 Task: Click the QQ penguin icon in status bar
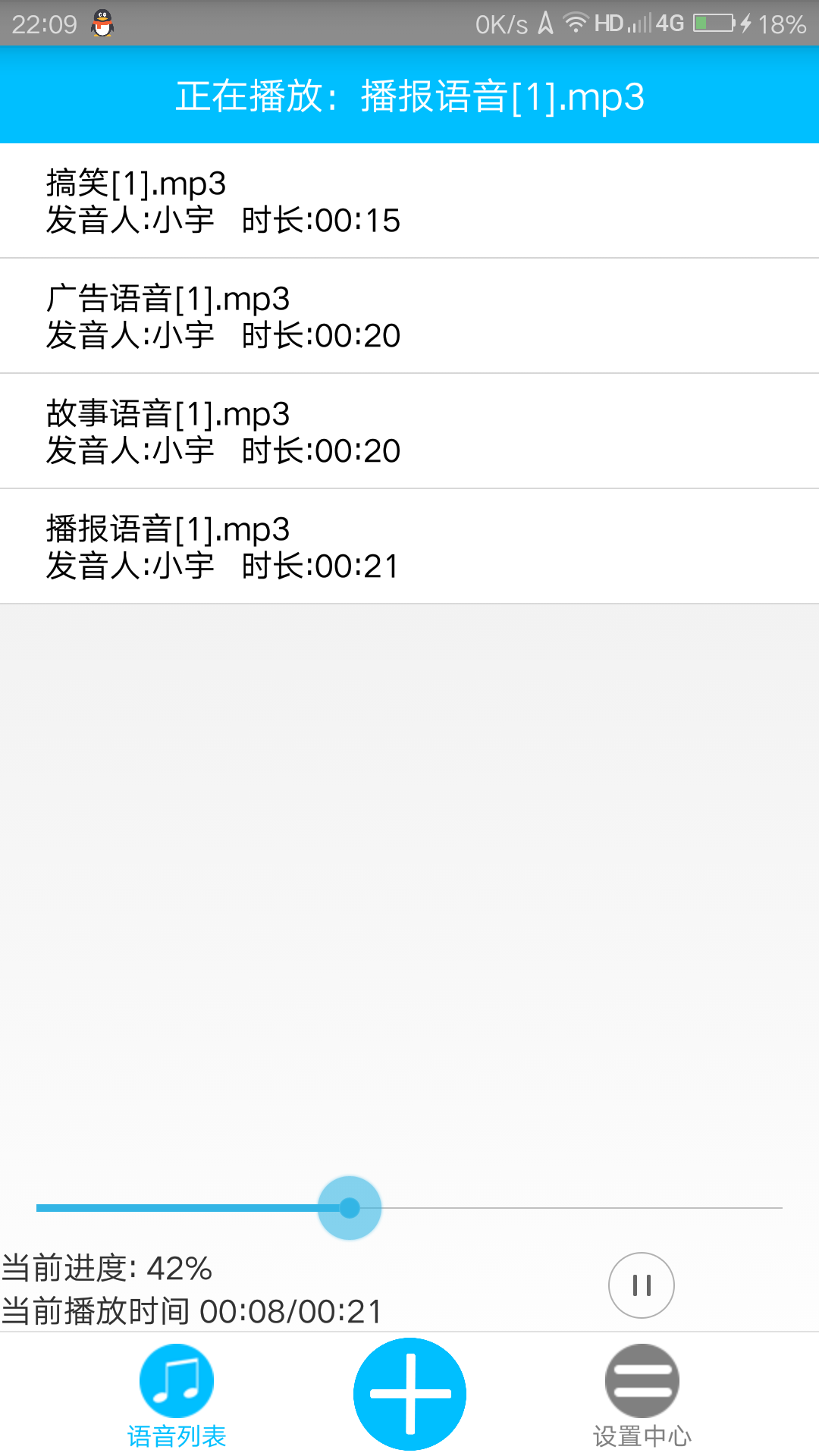102,23
